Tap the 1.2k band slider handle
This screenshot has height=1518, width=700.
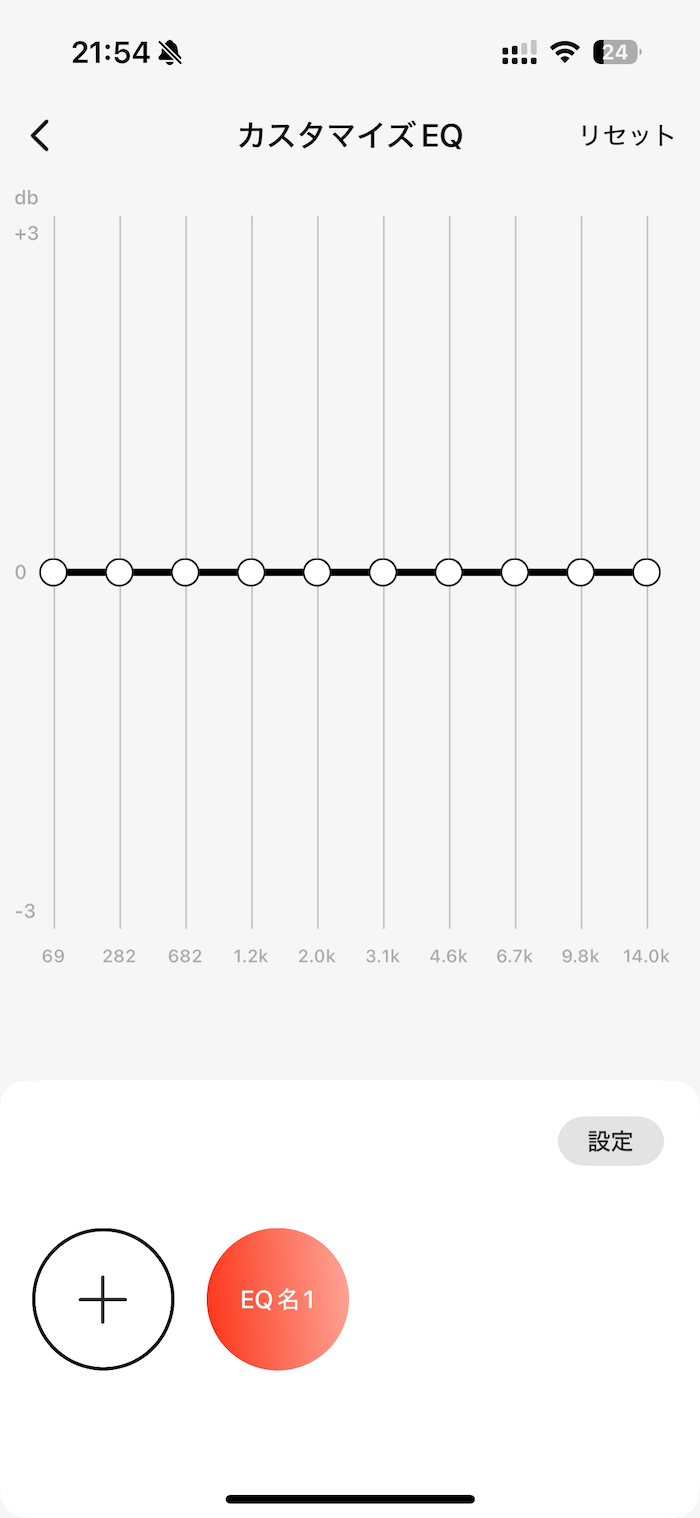click(251, 572)
